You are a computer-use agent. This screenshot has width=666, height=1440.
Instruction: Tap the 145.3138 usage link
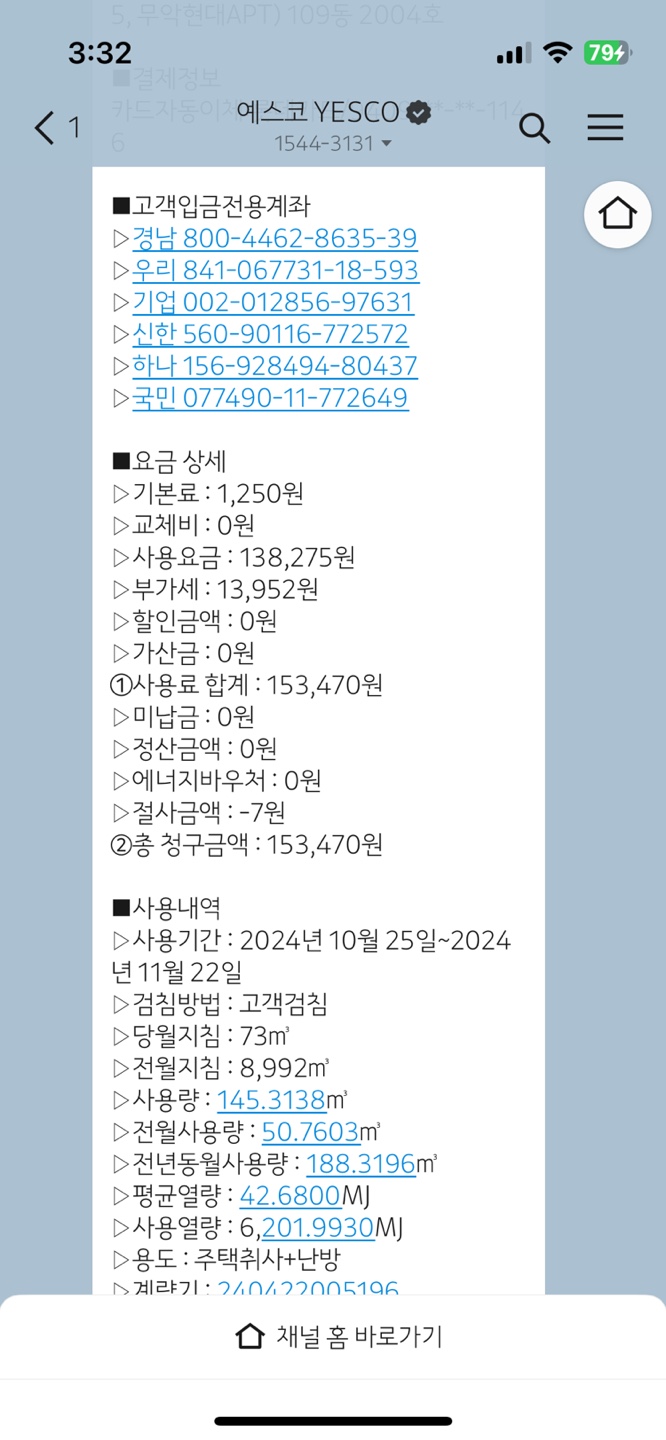[271, 1100]
